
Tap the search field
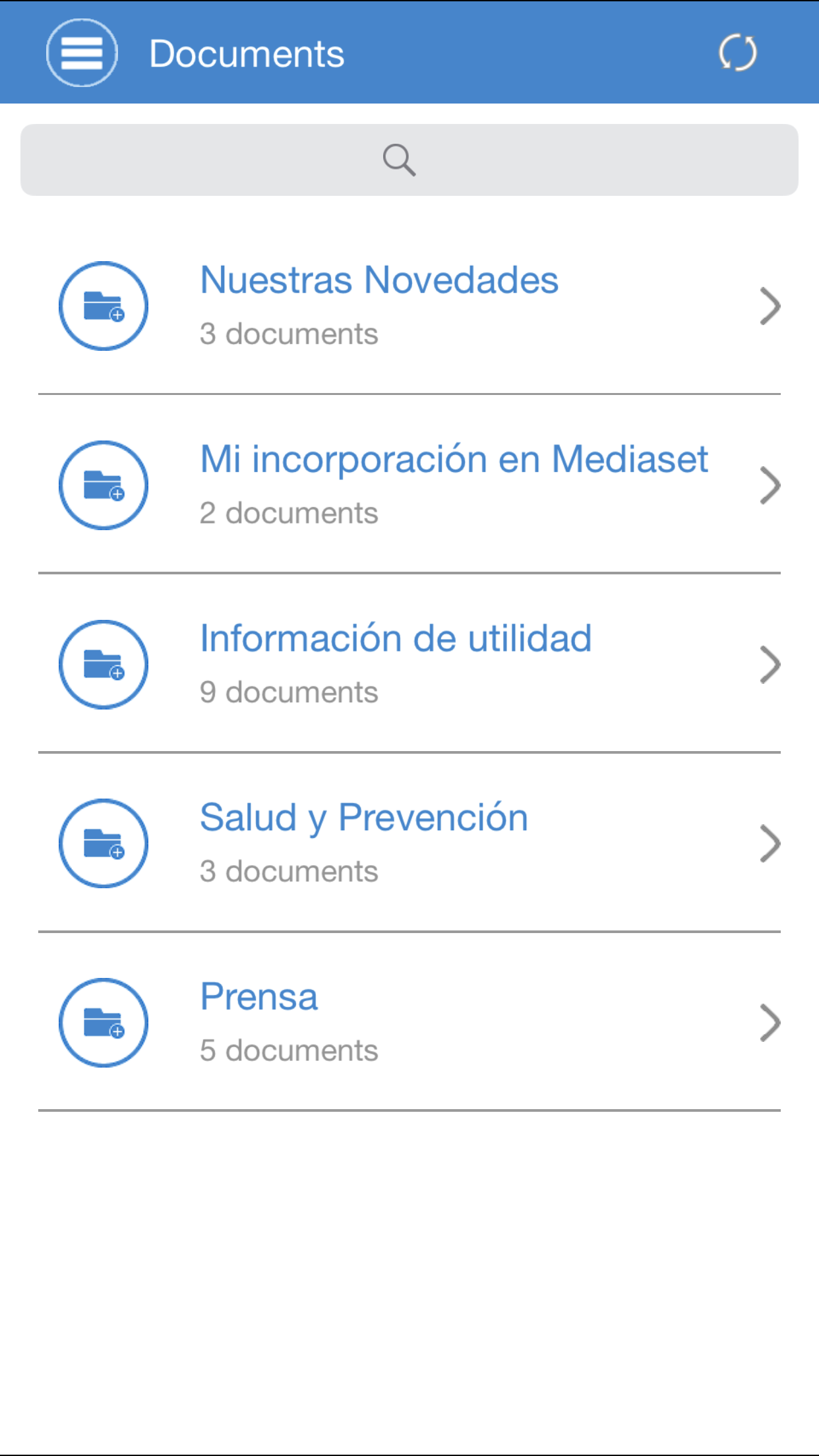(x=409, y=160)
